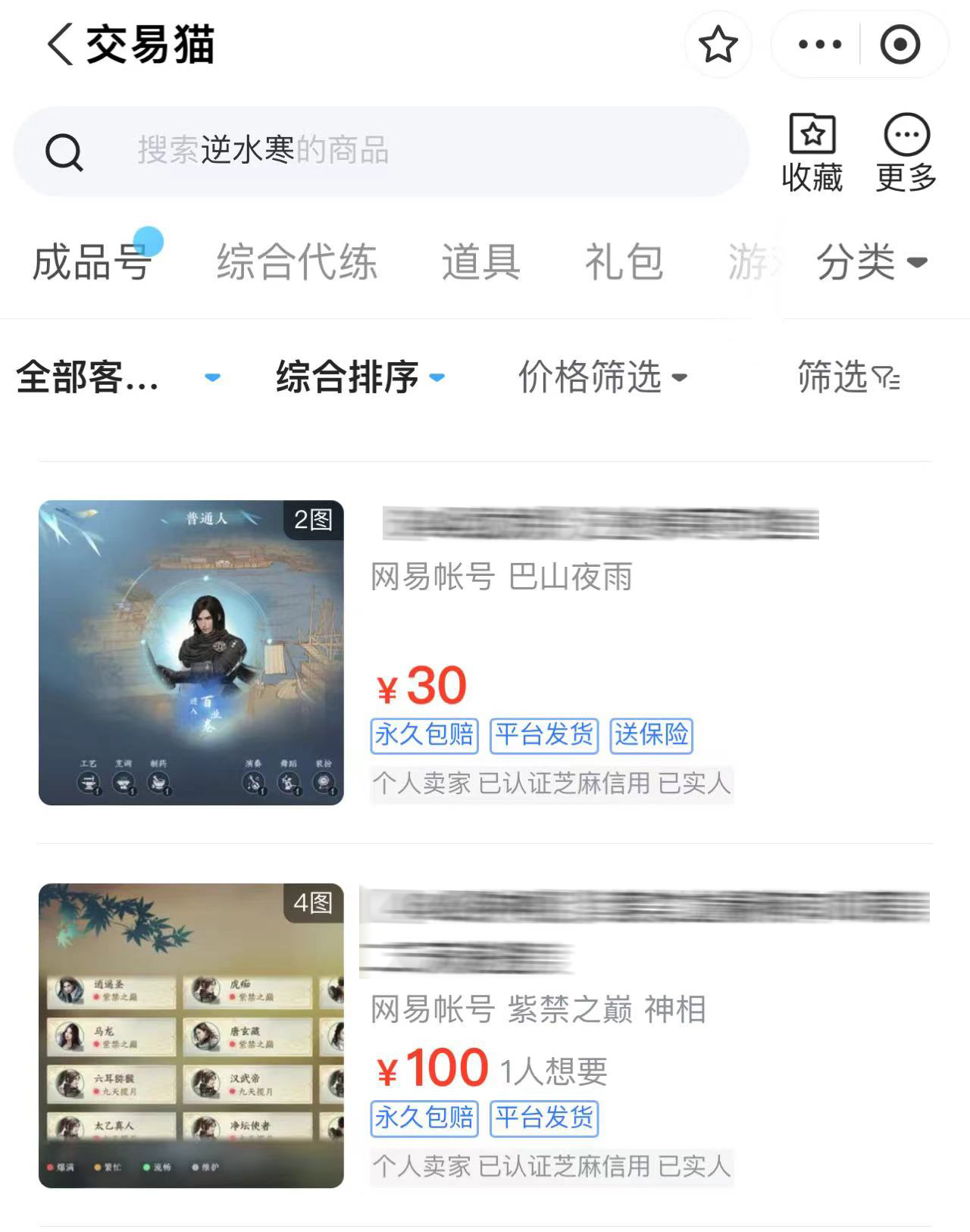Go back from 交易猫 page
Viewport: 970px width, 1232px height.
coord(61,44)
